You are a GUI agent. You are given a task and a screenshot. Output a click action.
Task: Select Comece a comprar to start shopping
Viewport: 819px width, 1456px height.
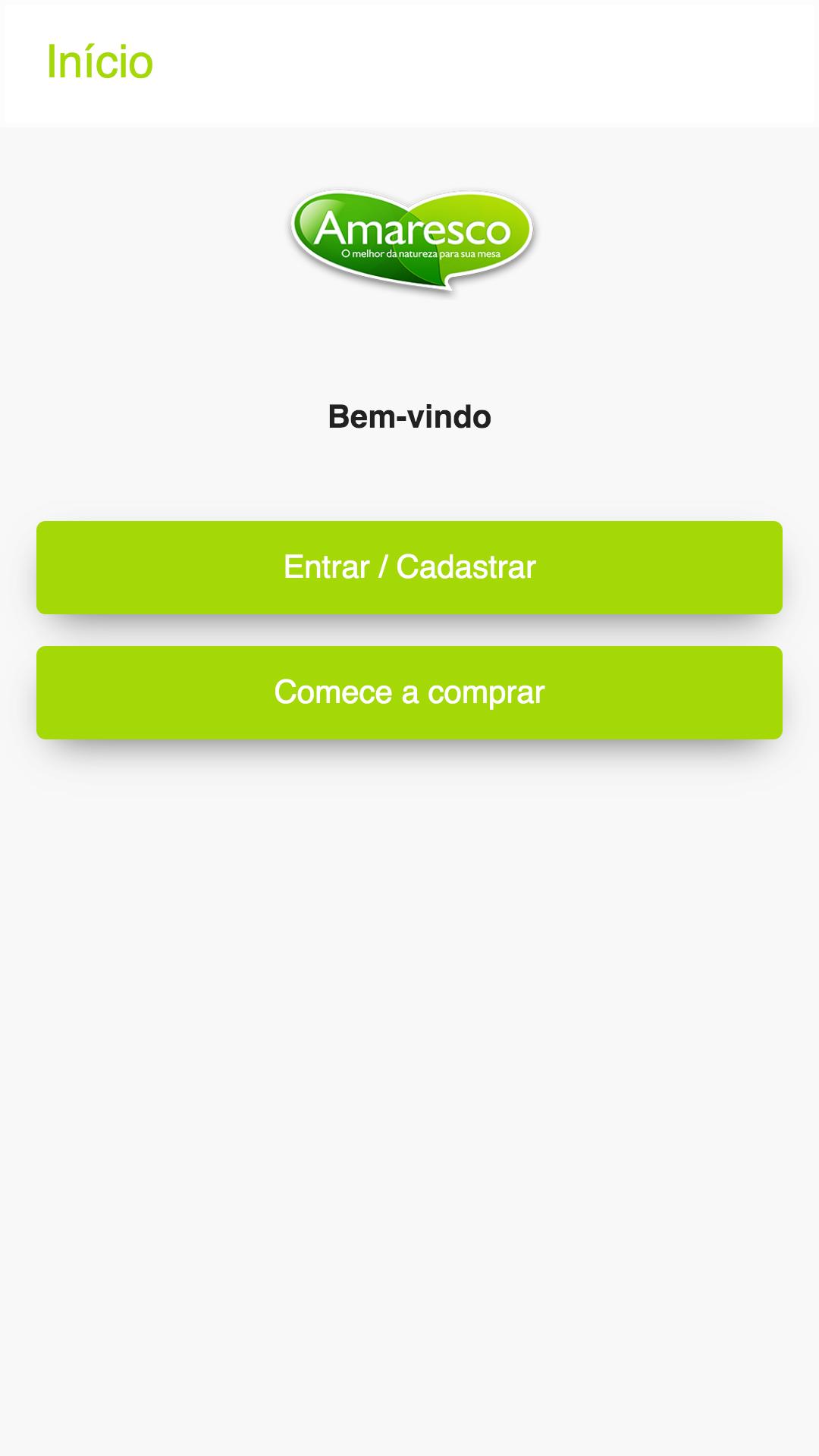(409, 692)
